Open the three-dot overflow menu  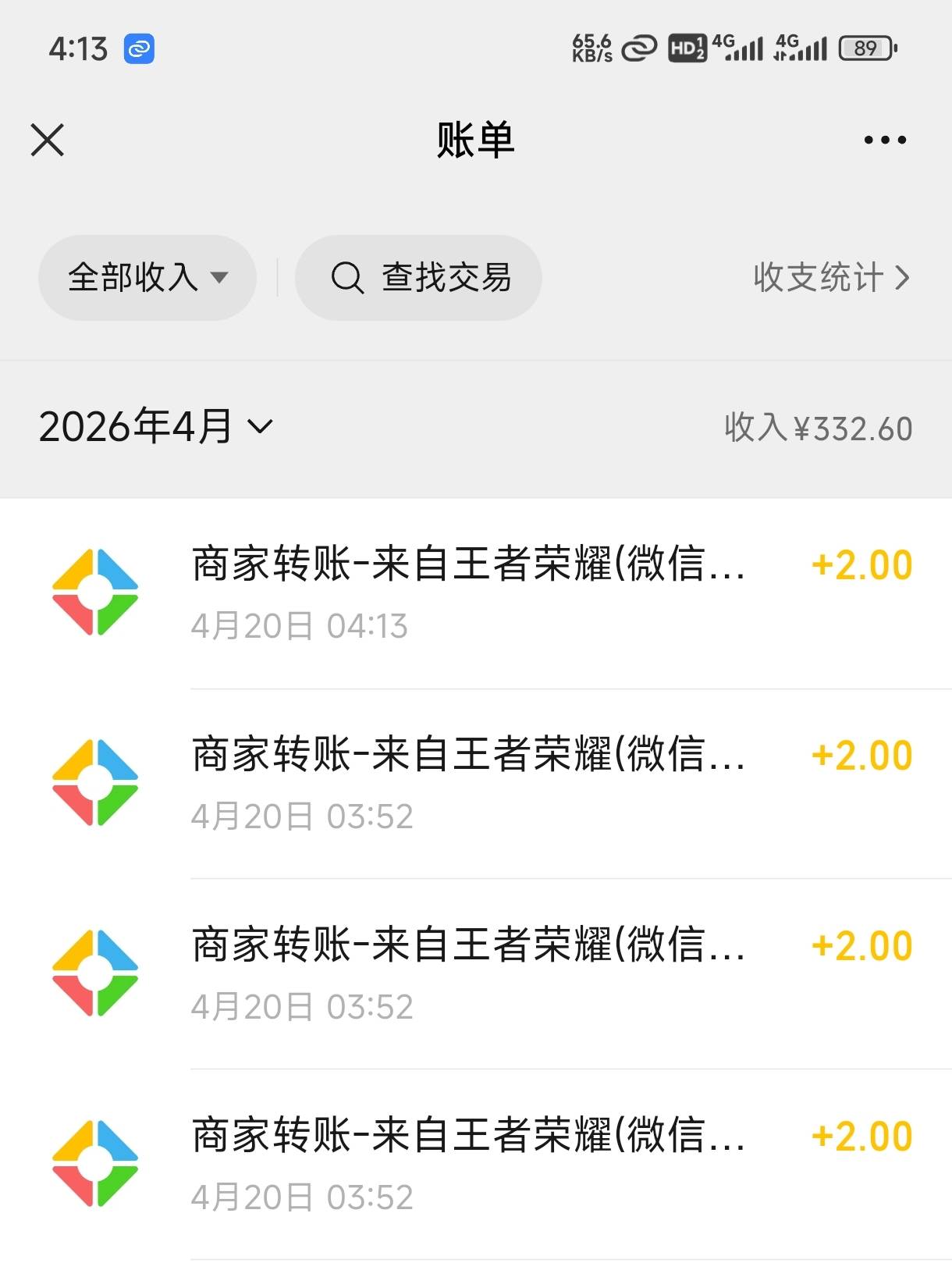885,141
